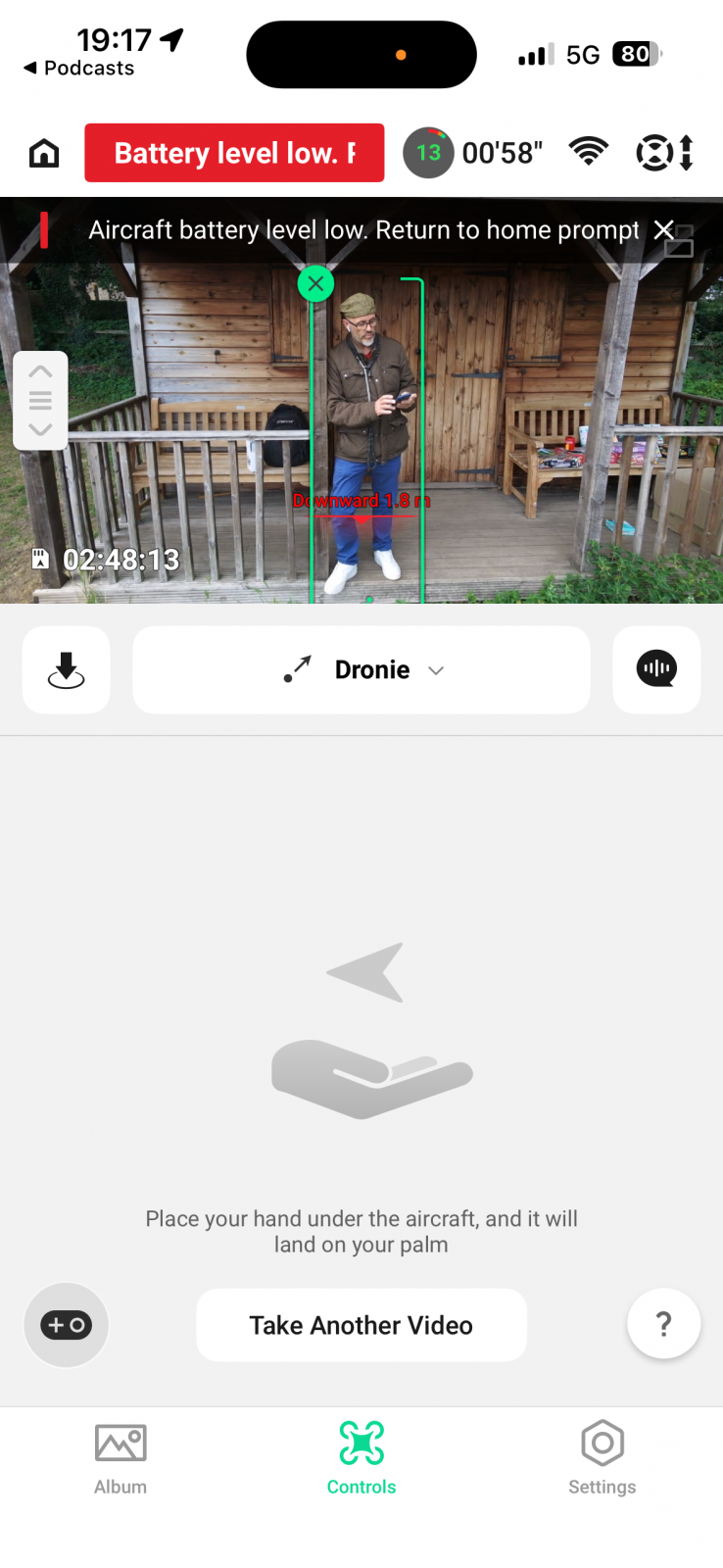
Task: Tap the landing download icon button
Action: pos(66,670)
